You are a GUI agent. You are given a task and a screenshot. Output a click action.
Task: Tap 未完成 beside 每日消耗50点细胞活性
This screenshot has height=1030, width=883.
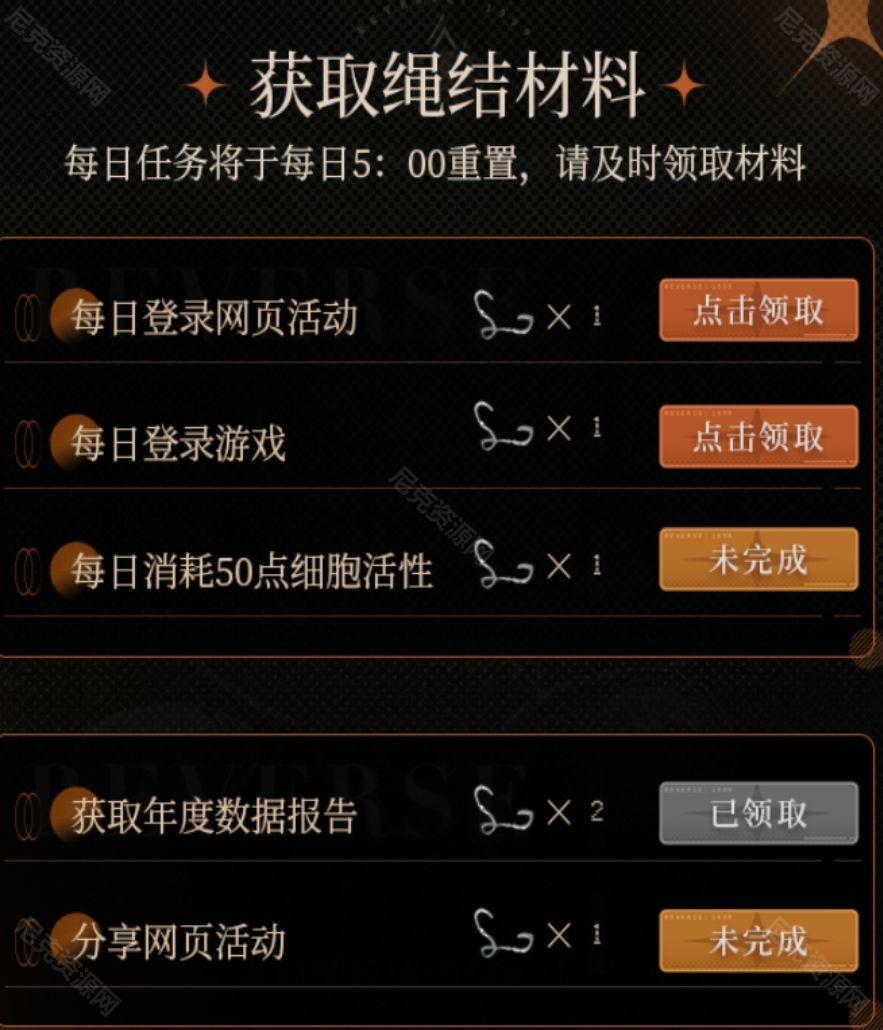point(758,560)
